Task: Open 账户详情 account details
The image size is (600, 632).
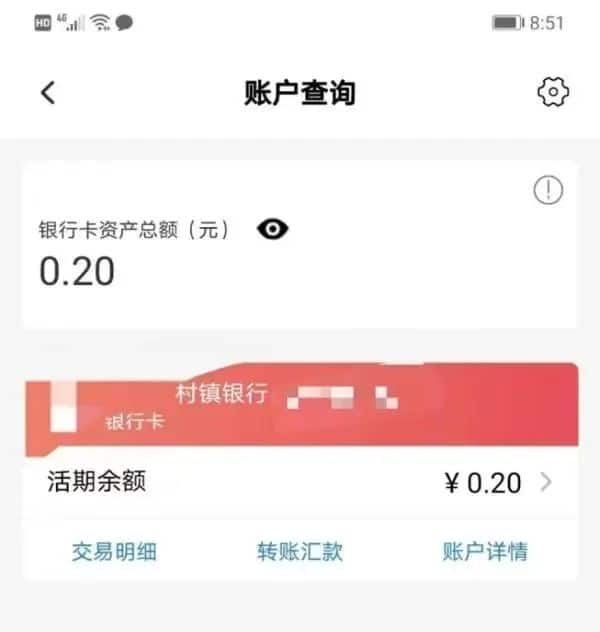Action: tap(485, 551)
